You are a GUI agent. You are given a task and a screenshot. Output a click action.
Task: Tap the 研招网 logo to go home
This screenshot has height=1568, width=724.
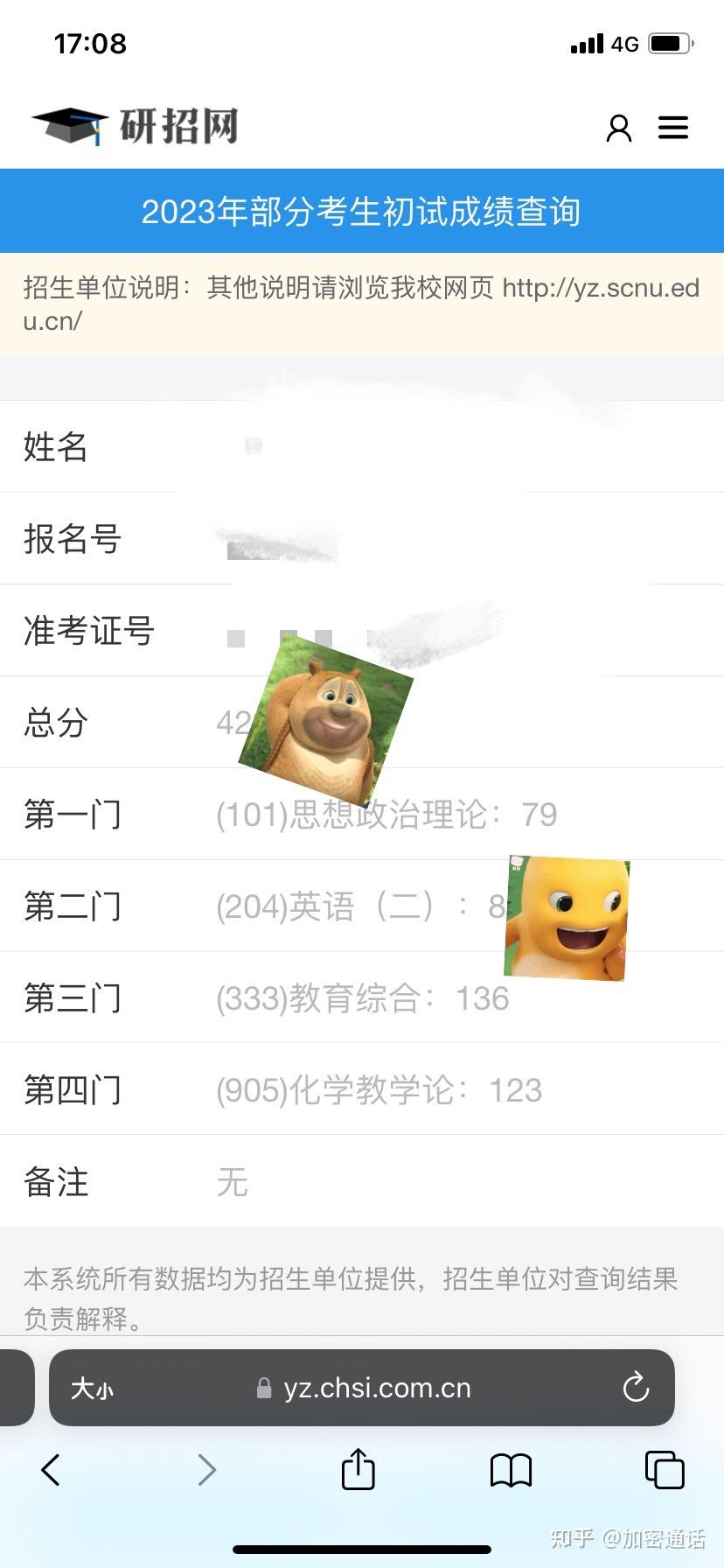(x=135, y=126)
